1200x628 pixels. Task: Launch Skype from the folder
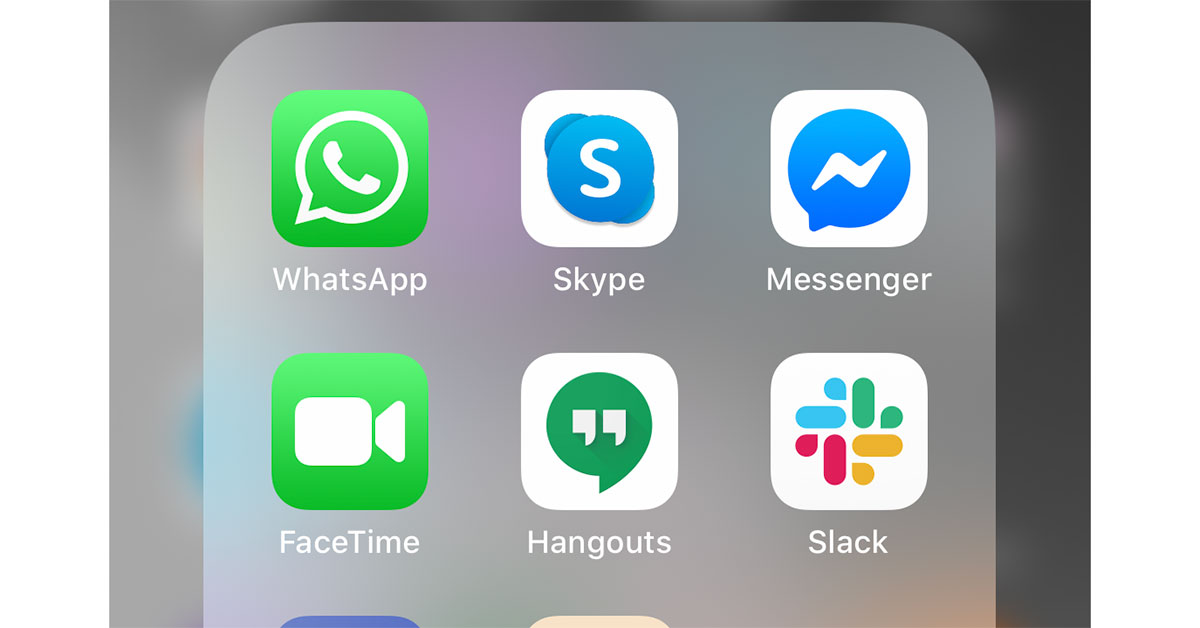599,168
